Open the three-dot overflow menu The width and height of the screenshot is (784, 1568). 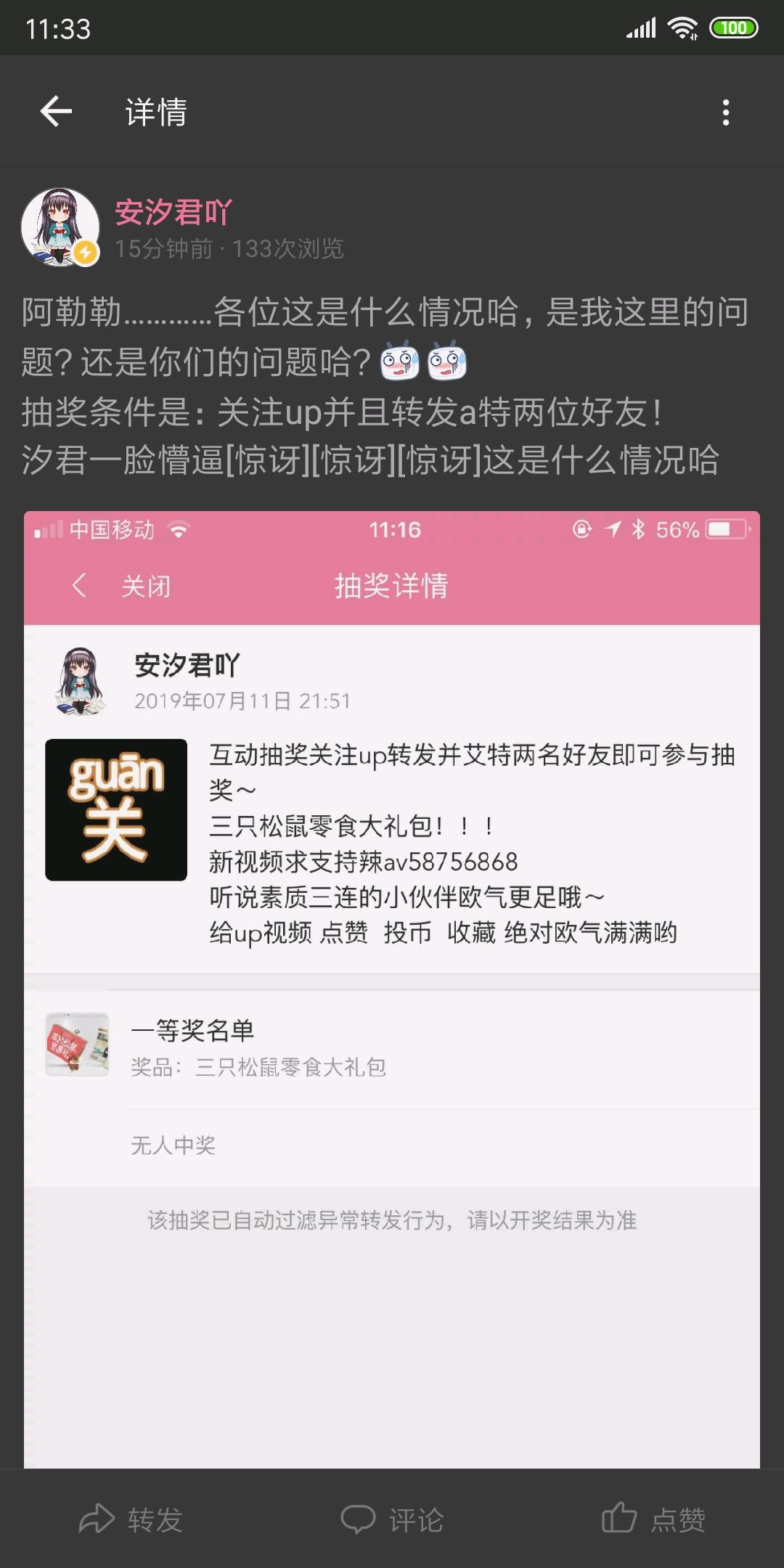click(725, 113)
